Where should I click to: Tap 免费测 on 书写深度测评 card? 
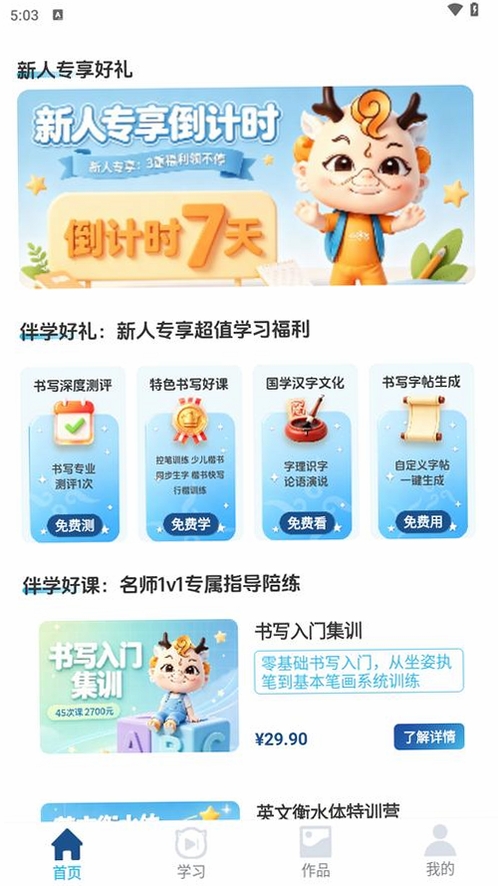(x=74, y=525)
